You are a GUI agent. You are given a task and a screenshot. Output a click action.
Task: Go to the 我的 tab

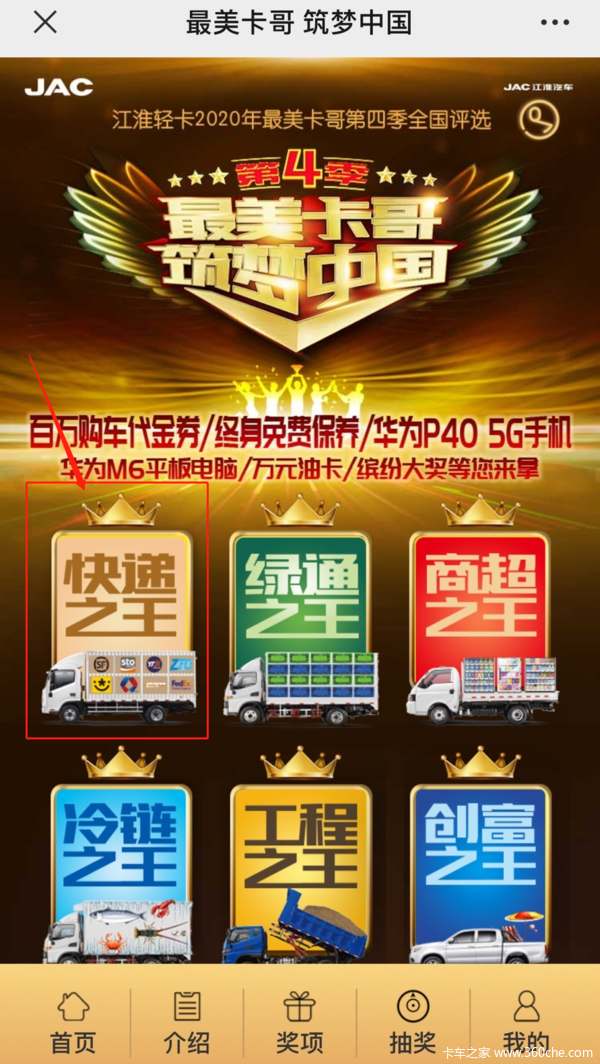click(526, 1020)
